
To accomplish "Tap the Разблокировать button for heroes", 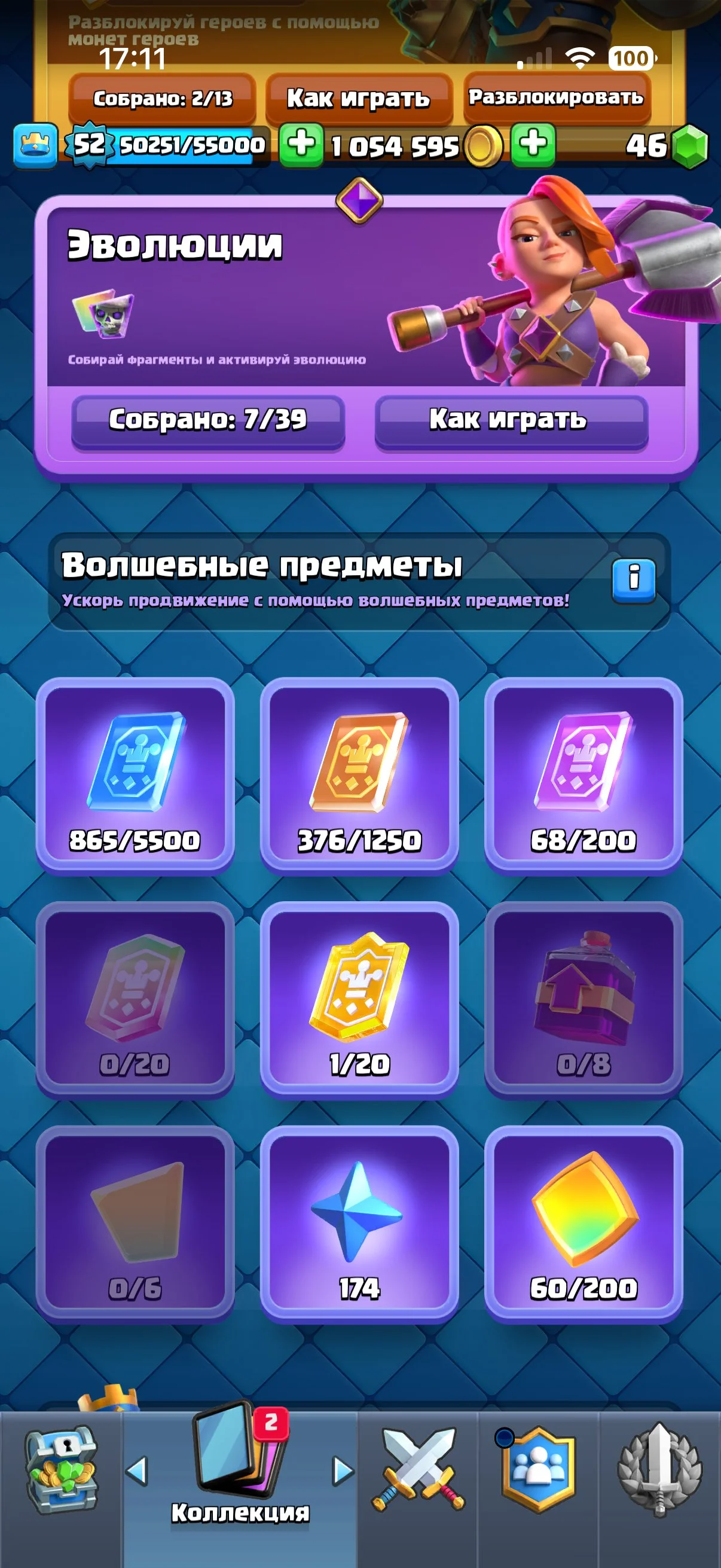I will 557,97.
